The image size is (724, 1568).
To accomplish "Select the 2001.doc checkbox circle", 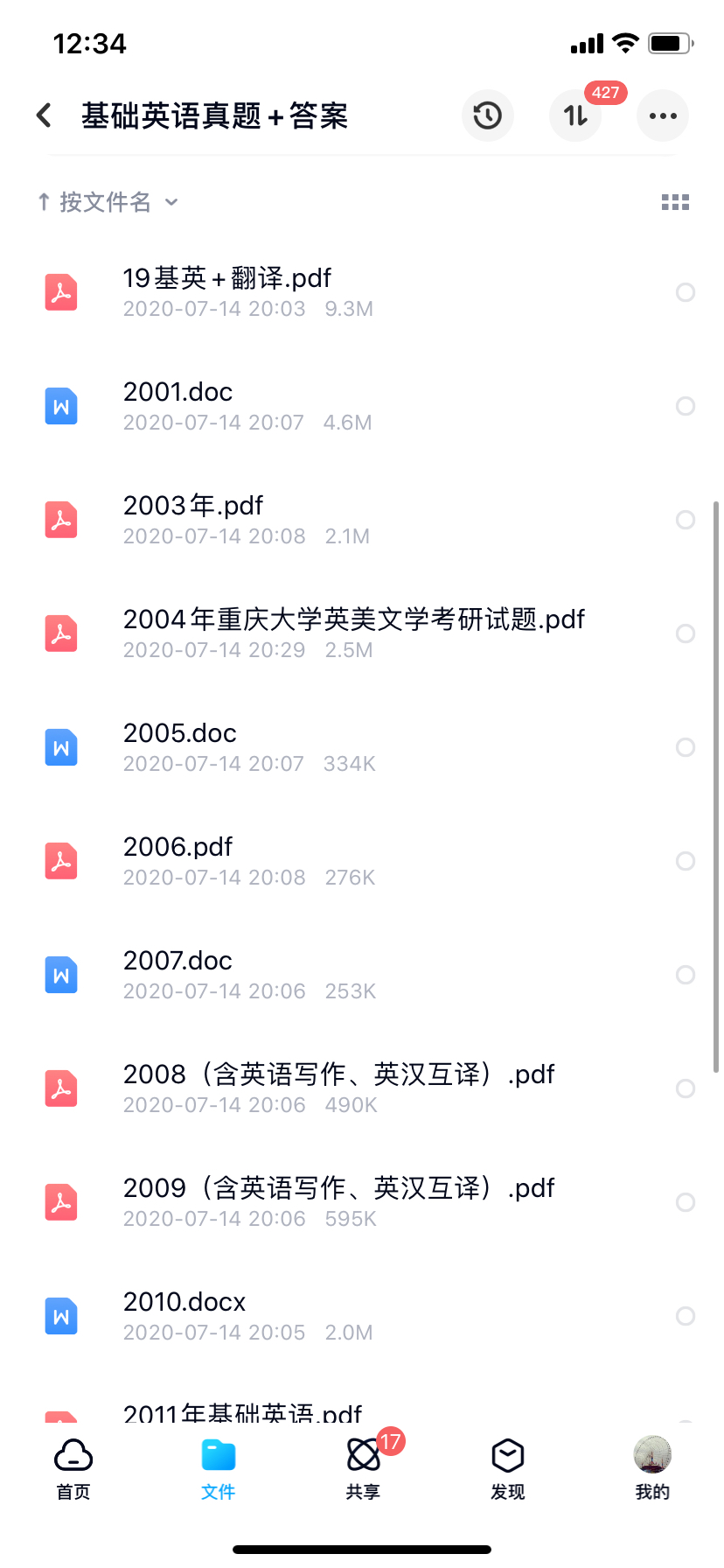I will 686,406.
